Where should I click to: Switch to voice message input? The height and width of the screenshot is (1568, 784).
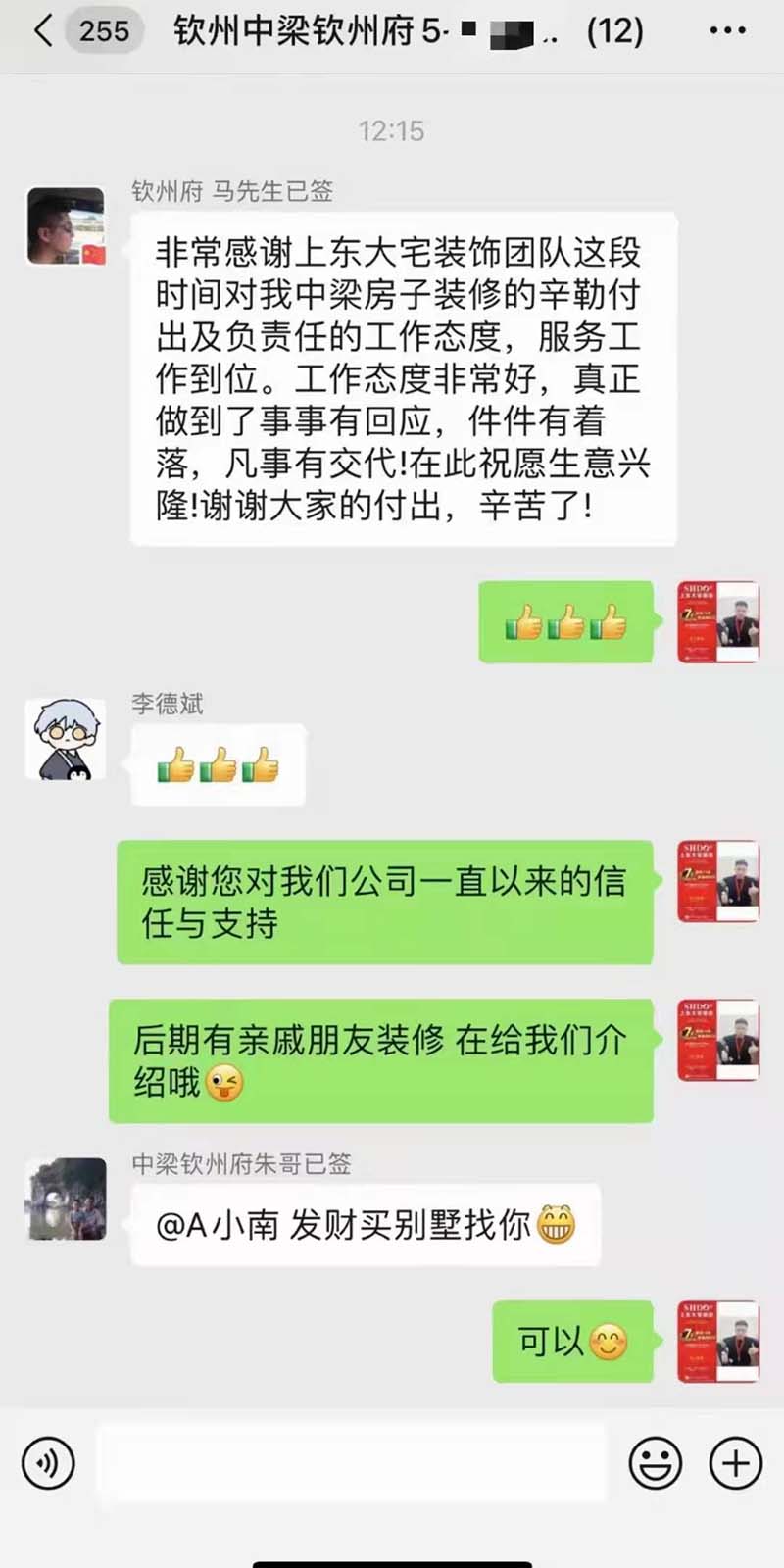48,1463
